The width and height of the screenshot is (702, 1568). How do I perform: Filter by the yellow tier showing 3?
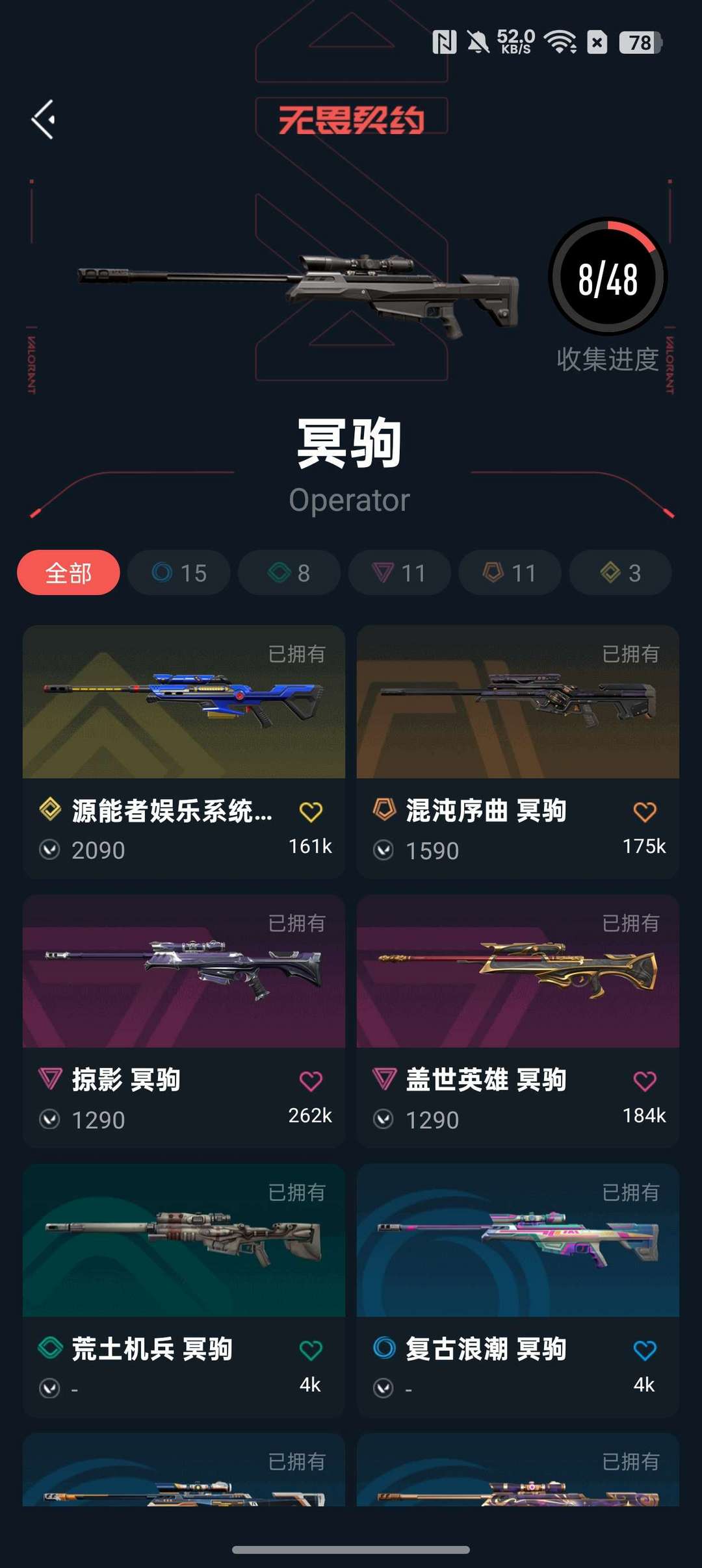click(621, 573)
